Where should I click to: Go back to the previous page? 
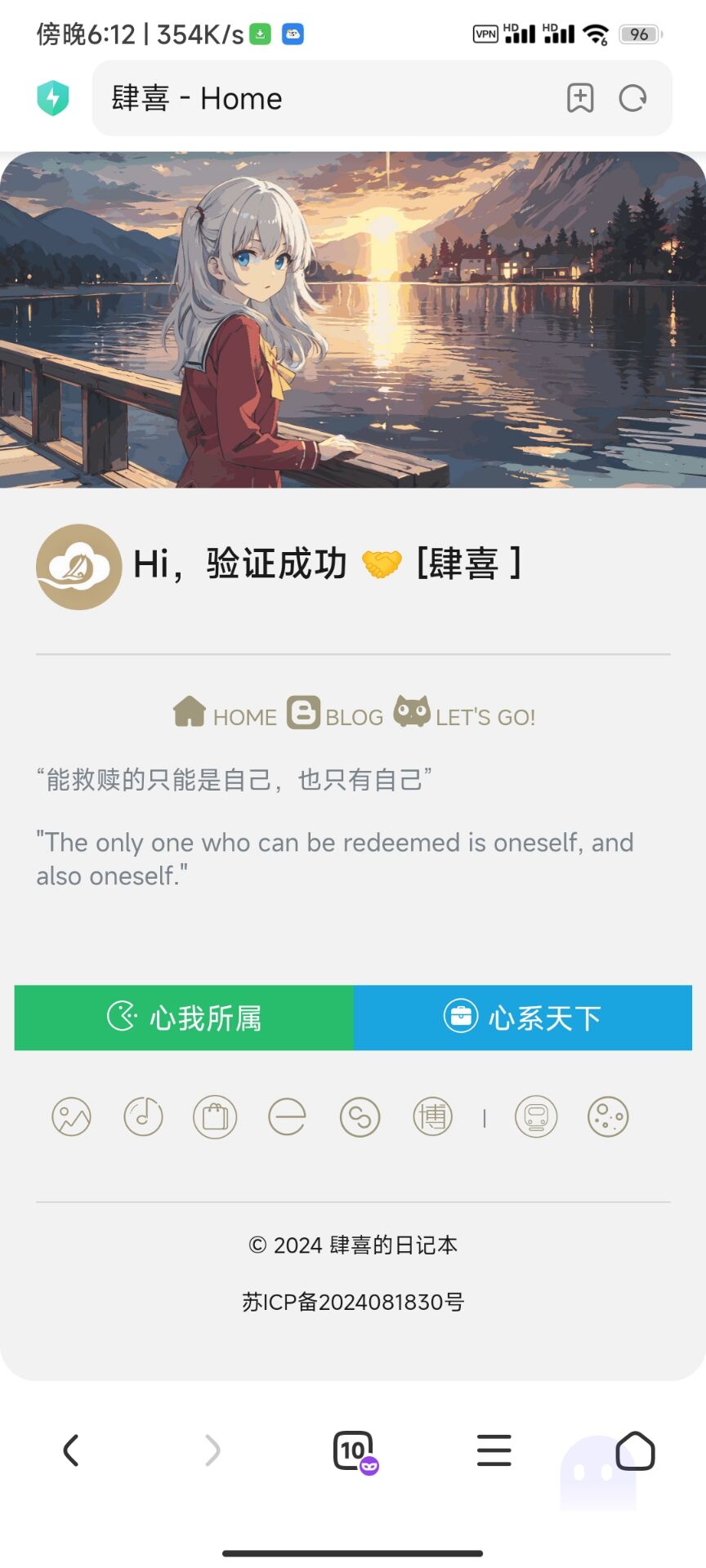point(71,1450)
